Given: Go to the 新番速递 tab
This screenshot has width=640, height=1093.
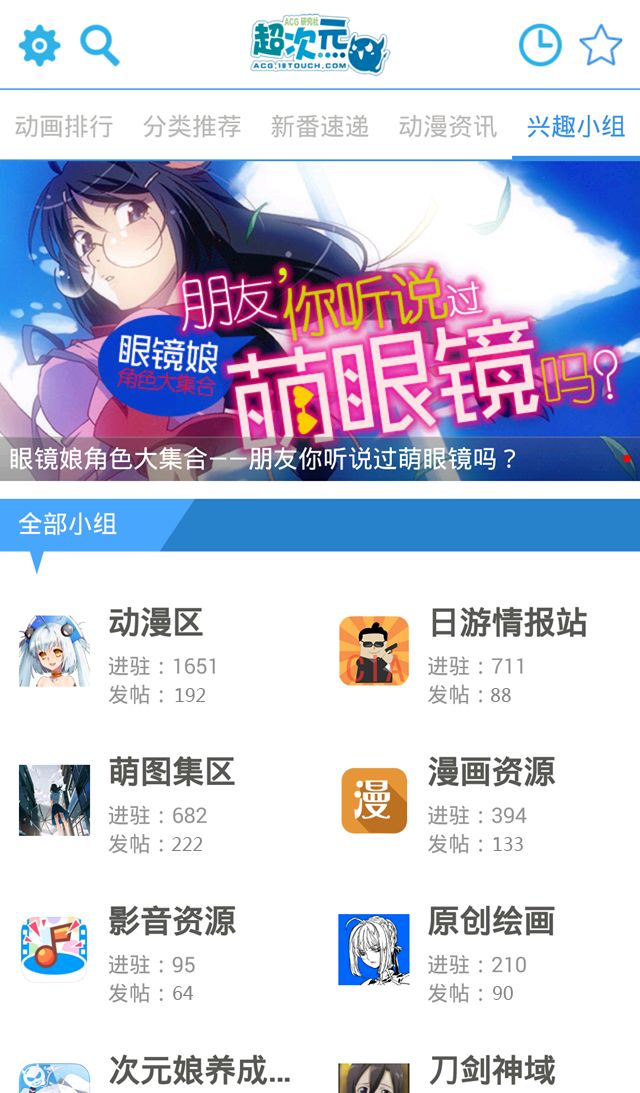Looking at the screenshot, I should coord(320,126).
